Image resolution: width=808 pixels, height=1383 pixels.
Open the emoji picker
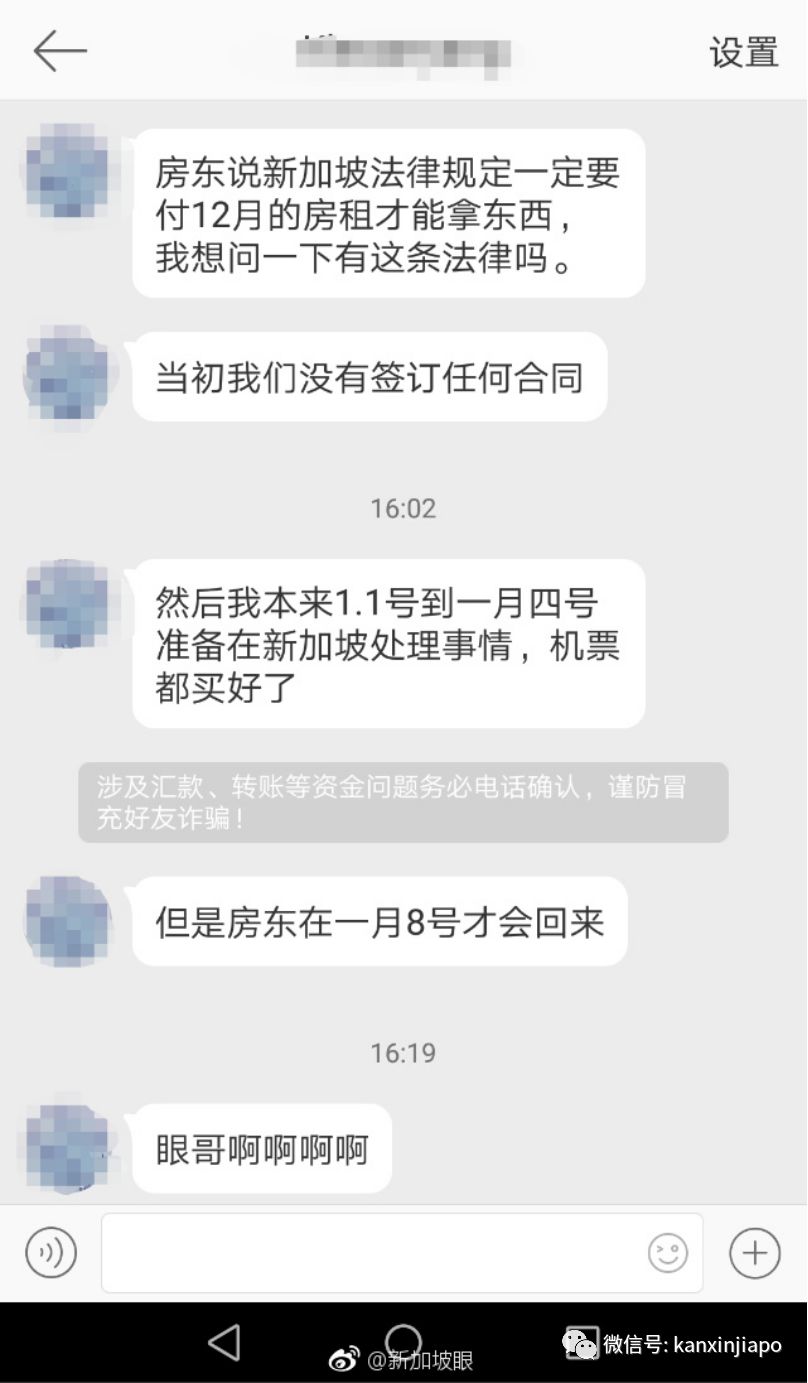(668, 1252)
